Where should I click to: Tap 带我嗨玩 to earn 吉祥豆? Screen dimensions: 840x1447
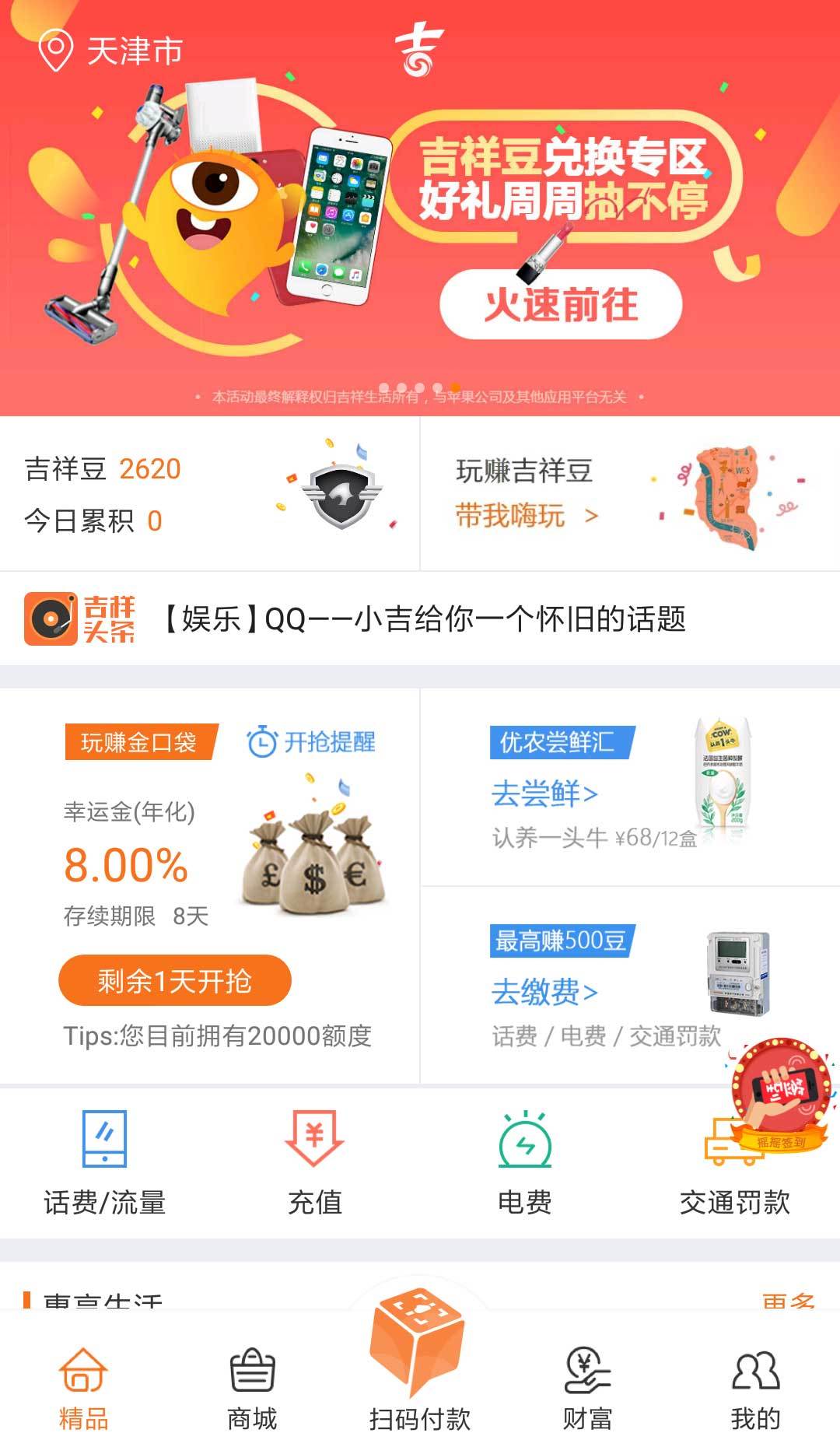pos(526,516)
